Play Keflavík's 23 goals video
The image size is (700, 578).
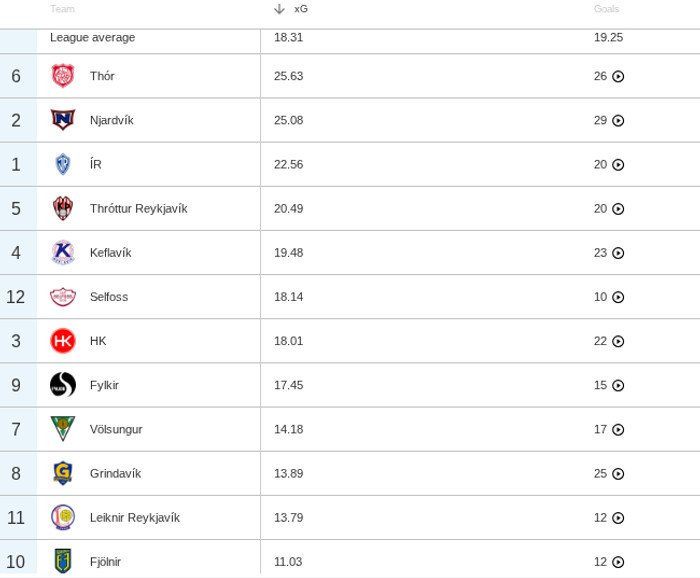(618, 253)
